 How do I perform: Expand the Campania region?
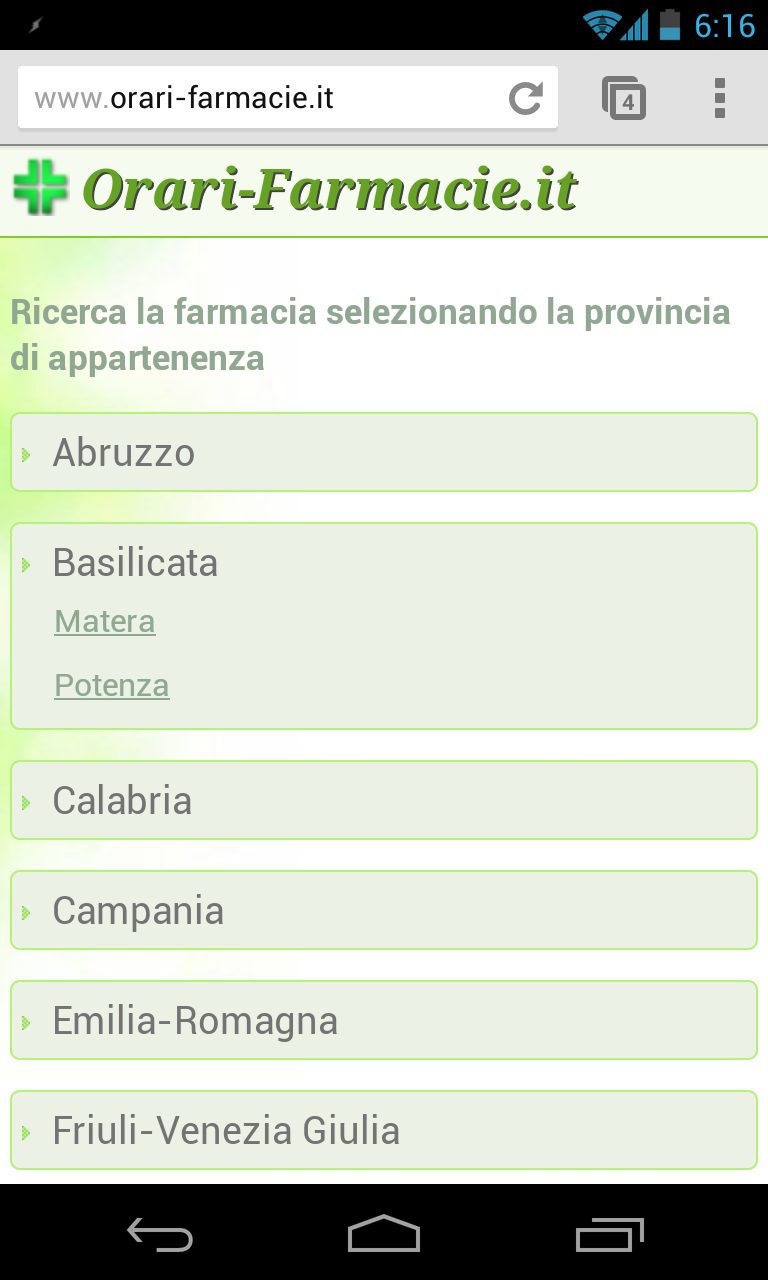pos(384,910)
